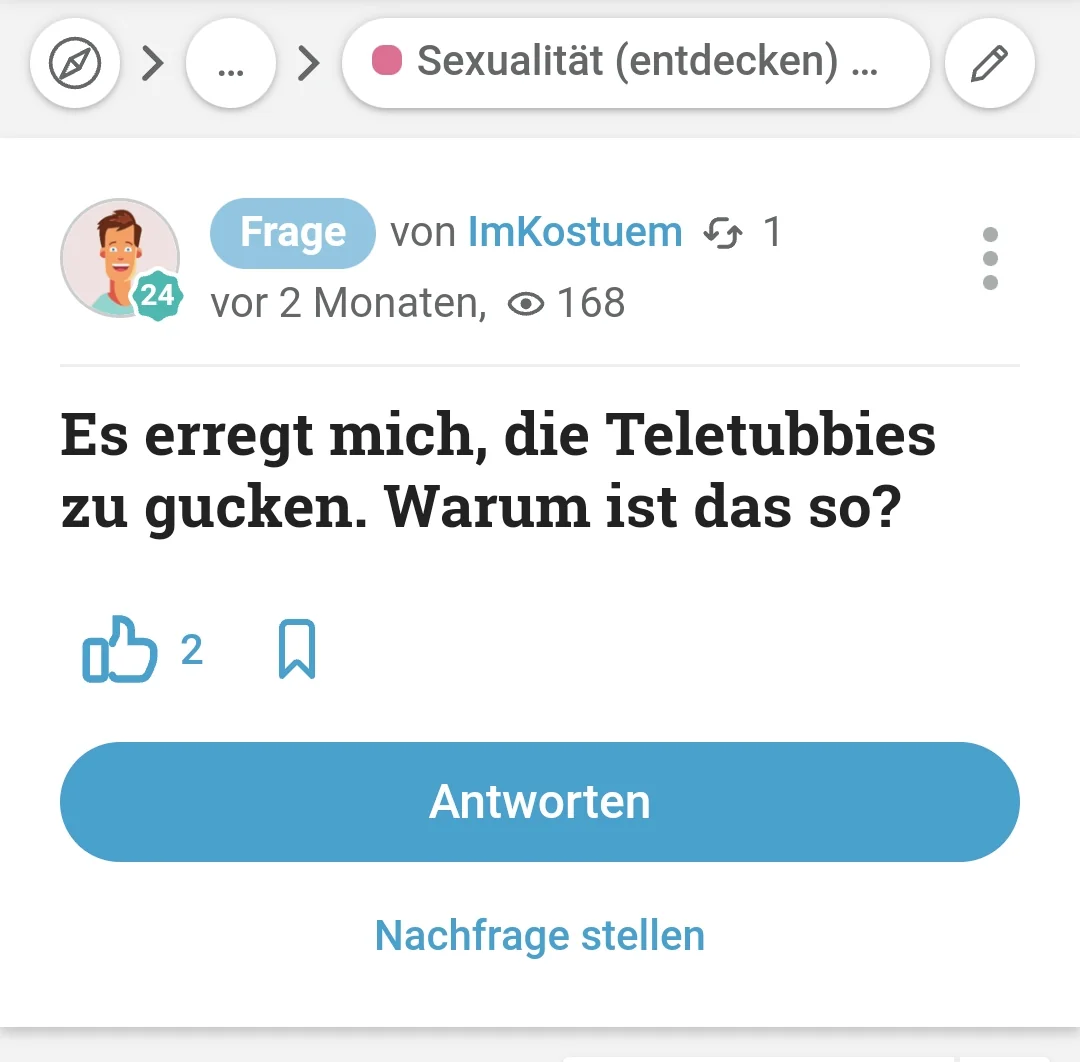Open the Sexualität (entdecken) topic chip
Viewport: 1080px width, 1062px height.
[635, 62]
